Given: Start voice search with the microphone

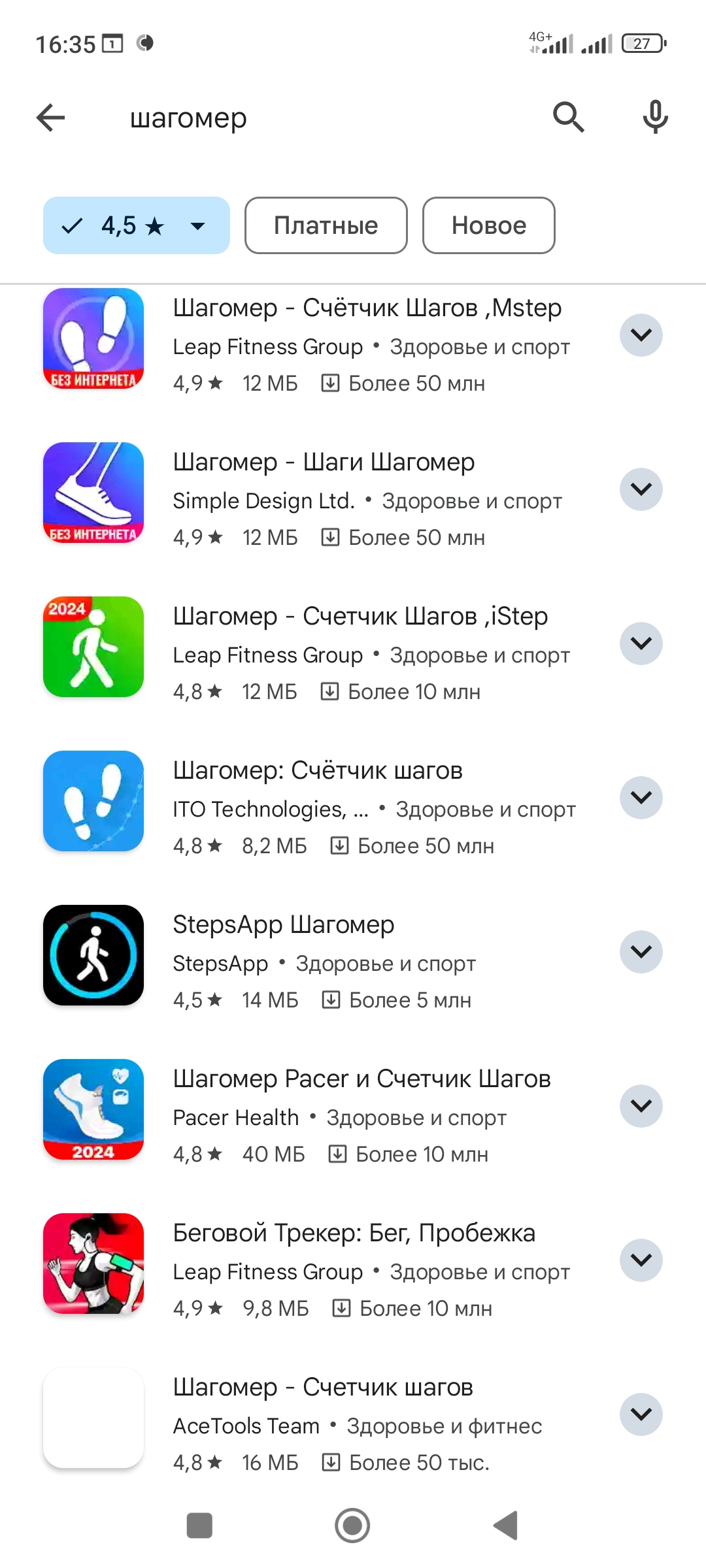Looking at the screenshot, I should point(655,118).
